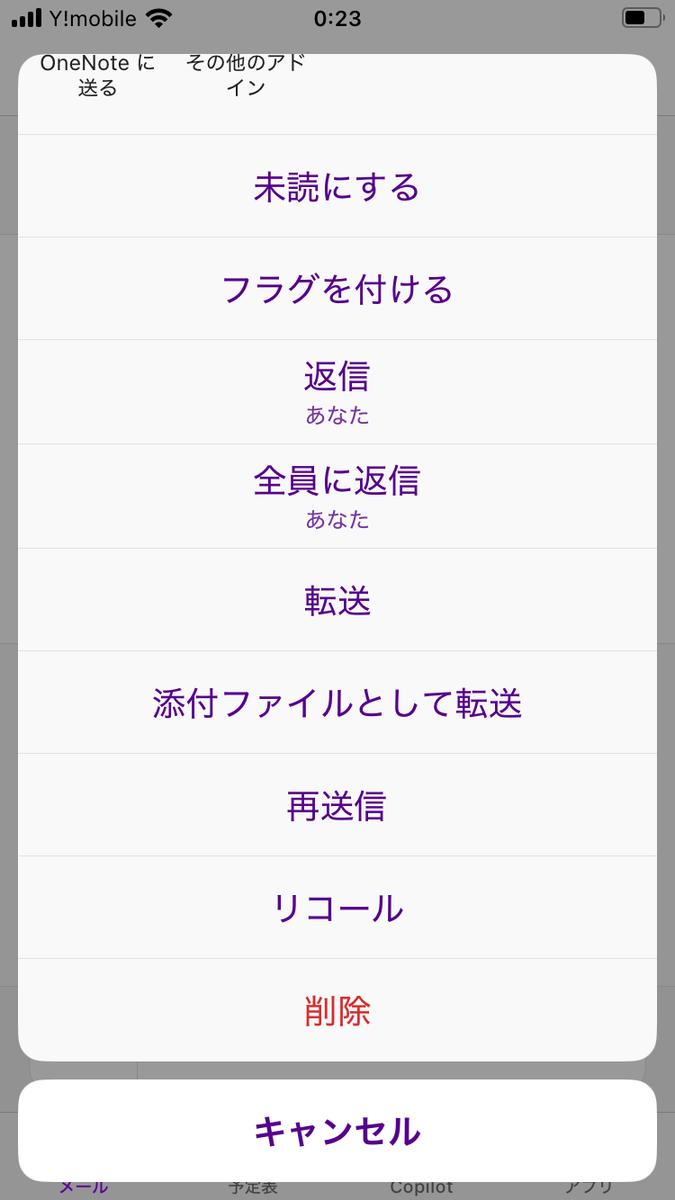Dismiss the sheet with キャンセル
The width and height of the screenshot is (675, 1200).
[337, 1131]
